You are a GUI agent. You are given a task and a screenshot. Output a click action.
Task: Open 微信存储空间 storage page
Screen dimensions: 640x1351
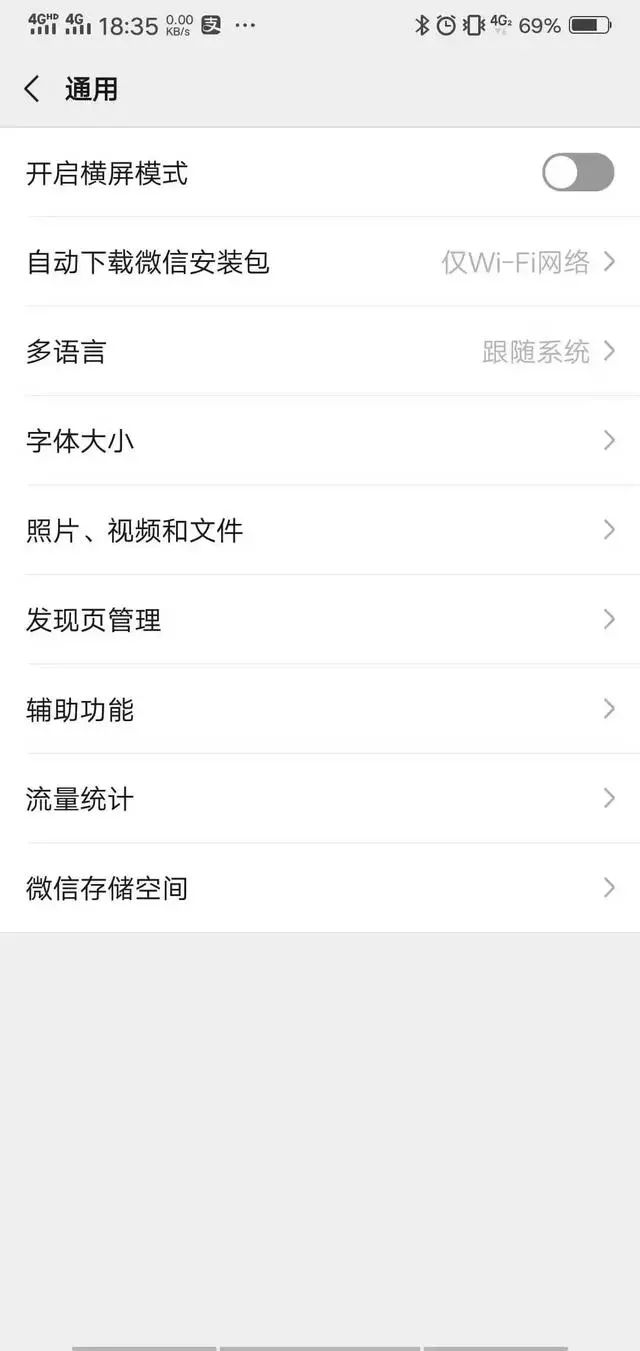click(x=320, y=888)
